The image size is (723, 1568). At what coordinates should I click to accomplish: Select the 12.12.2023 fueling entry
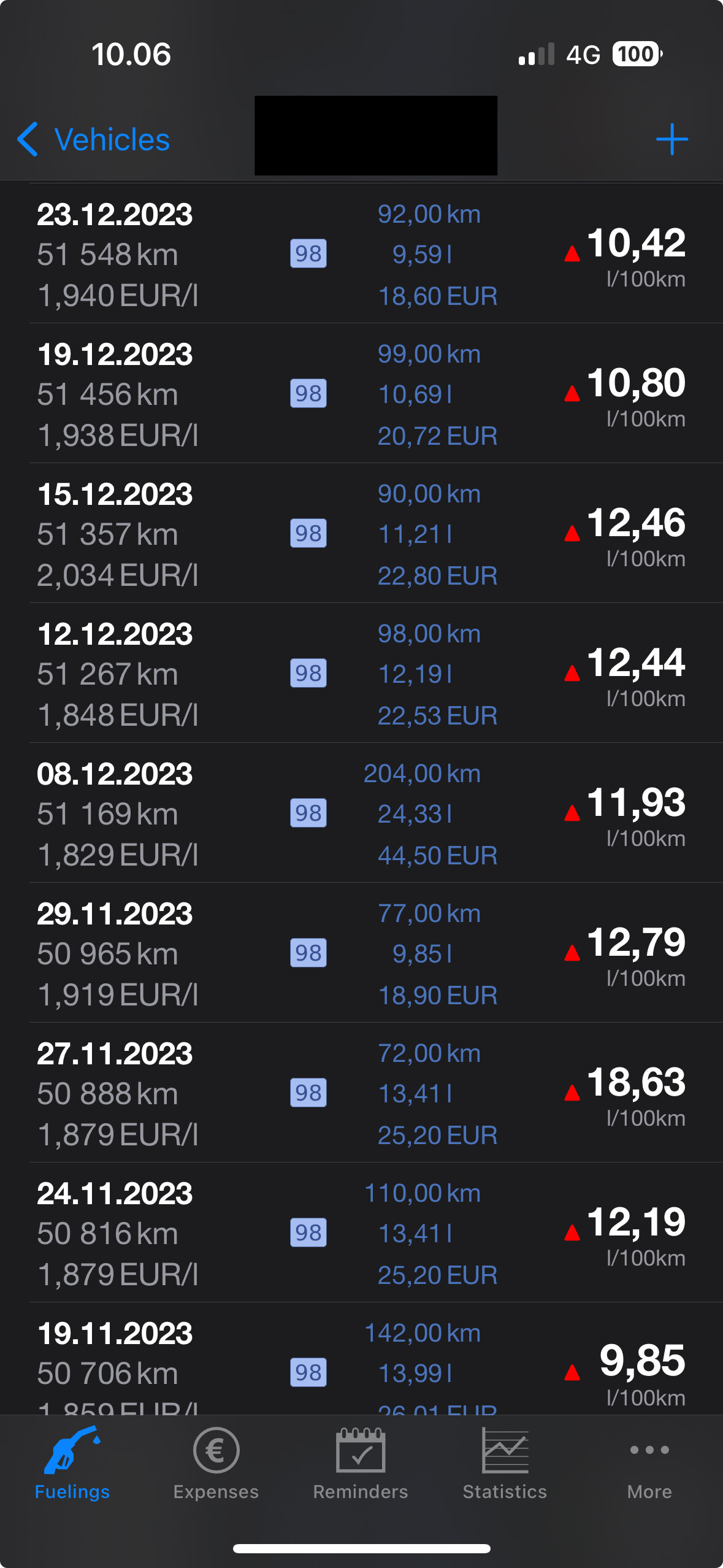(361, 674)
